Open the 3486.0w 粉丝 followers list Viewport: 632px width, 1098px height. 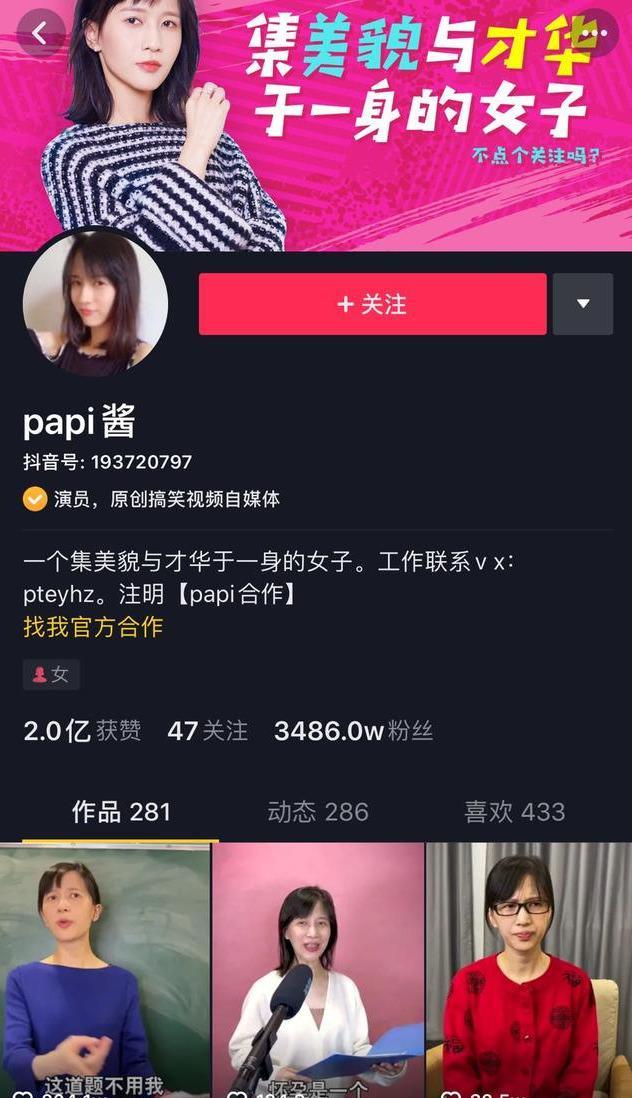[x=353, y=731]
